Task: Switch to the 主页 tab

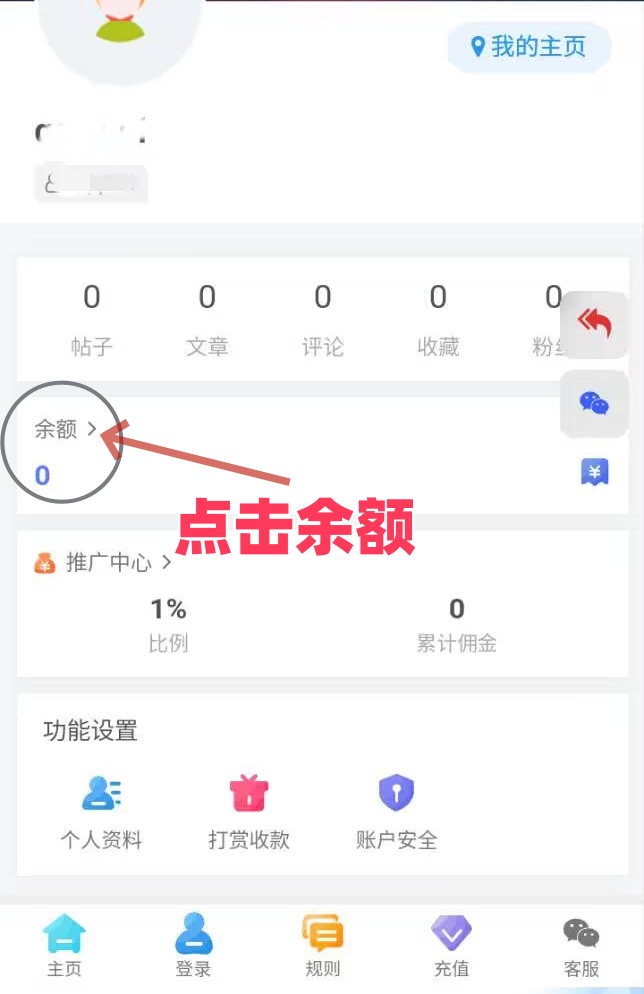Action: (x=64, y=947)
